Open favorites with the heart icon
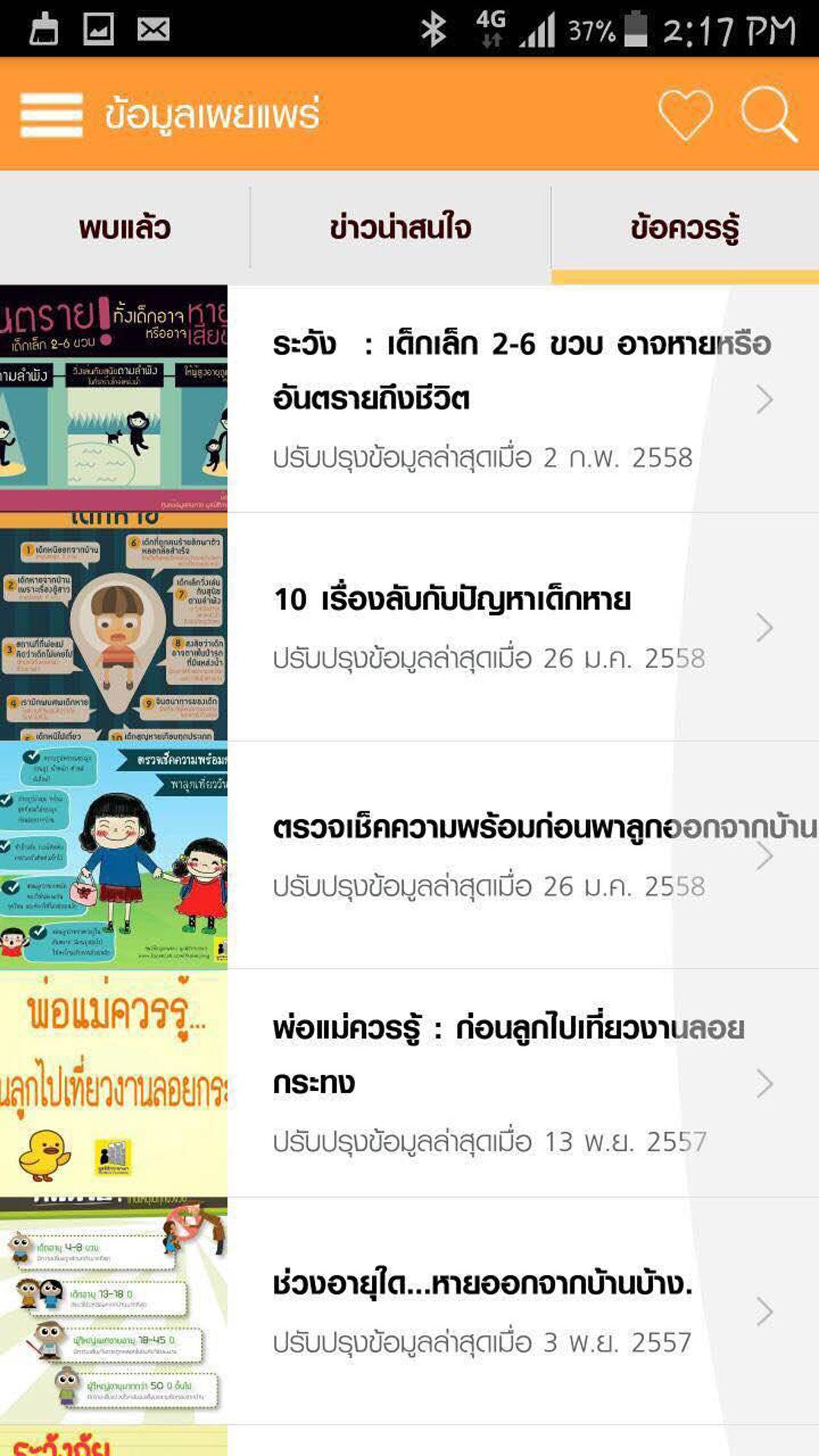The height and width of the screenshot is (1456, 819). coord(685,115)
